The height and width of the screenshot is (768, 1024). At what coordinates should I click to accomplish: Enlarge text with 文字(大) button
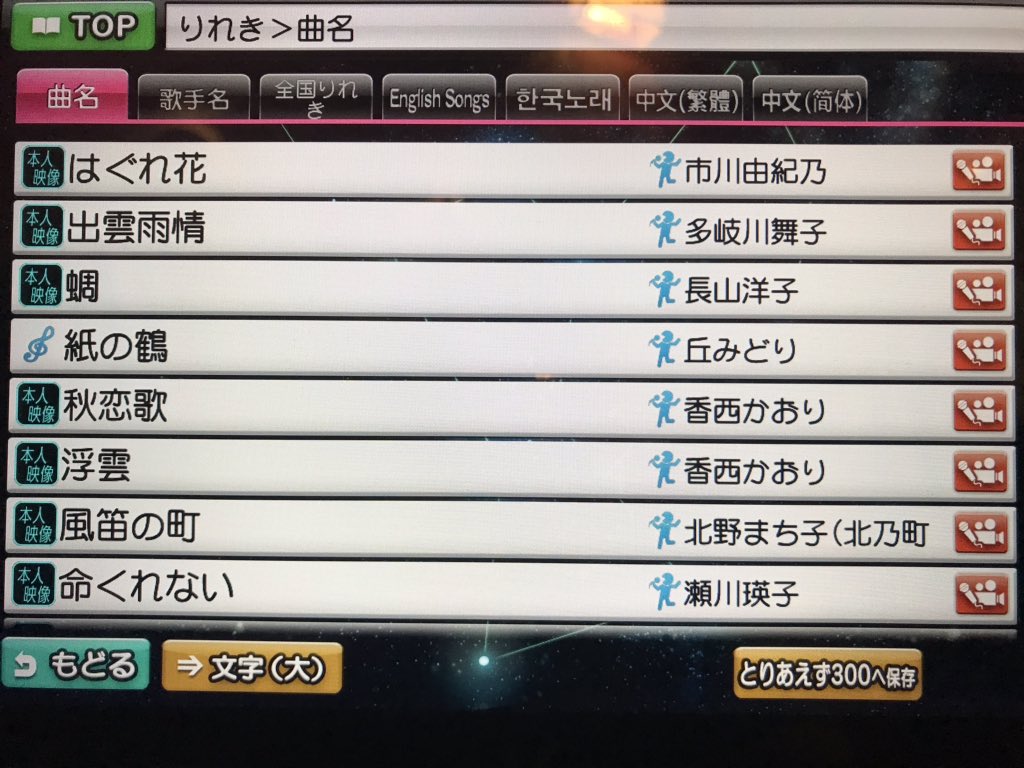click(x=251, y=668)
